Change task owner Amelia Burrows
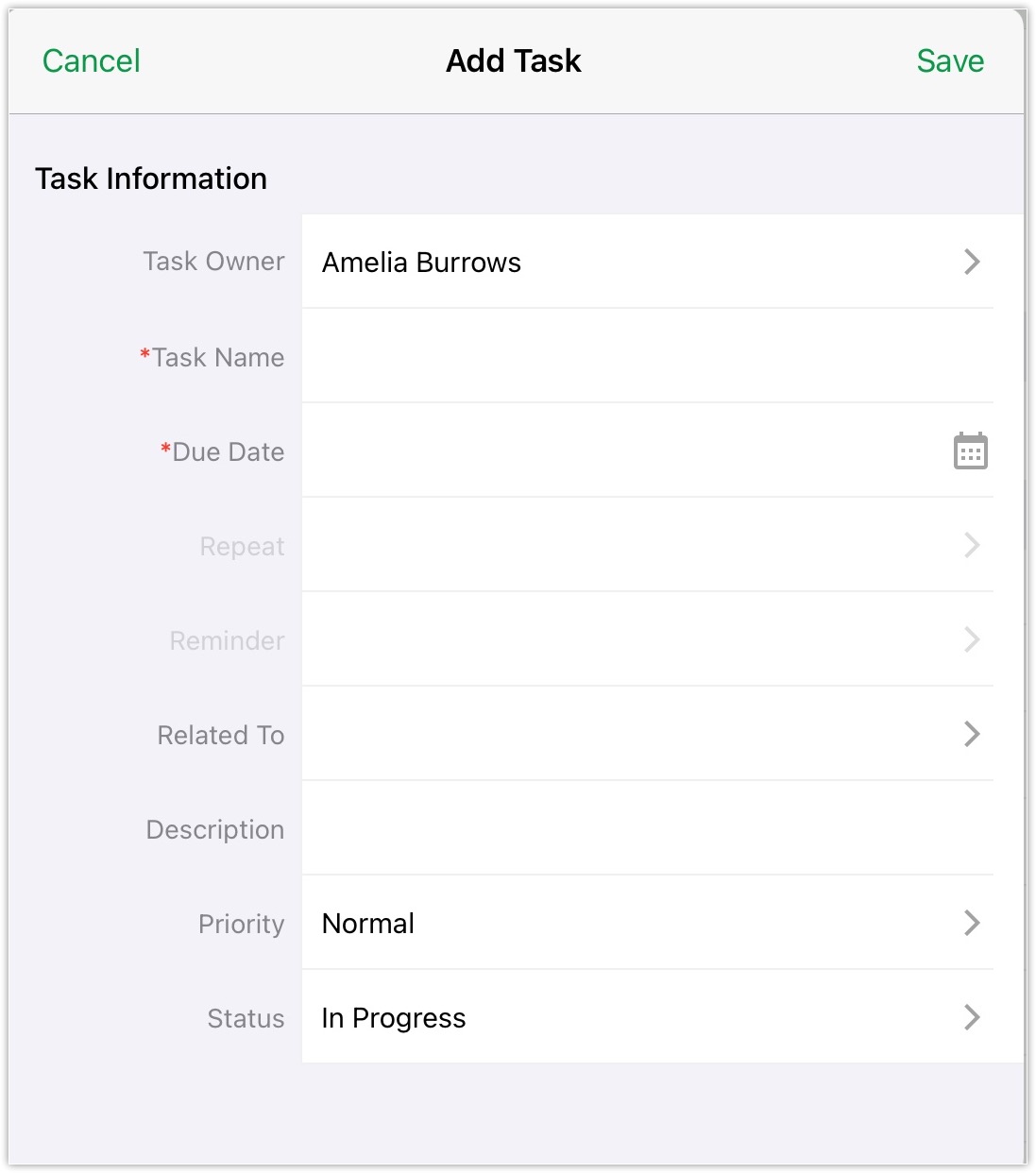Screen dimensions: 1036x1173 coord(648,262)
